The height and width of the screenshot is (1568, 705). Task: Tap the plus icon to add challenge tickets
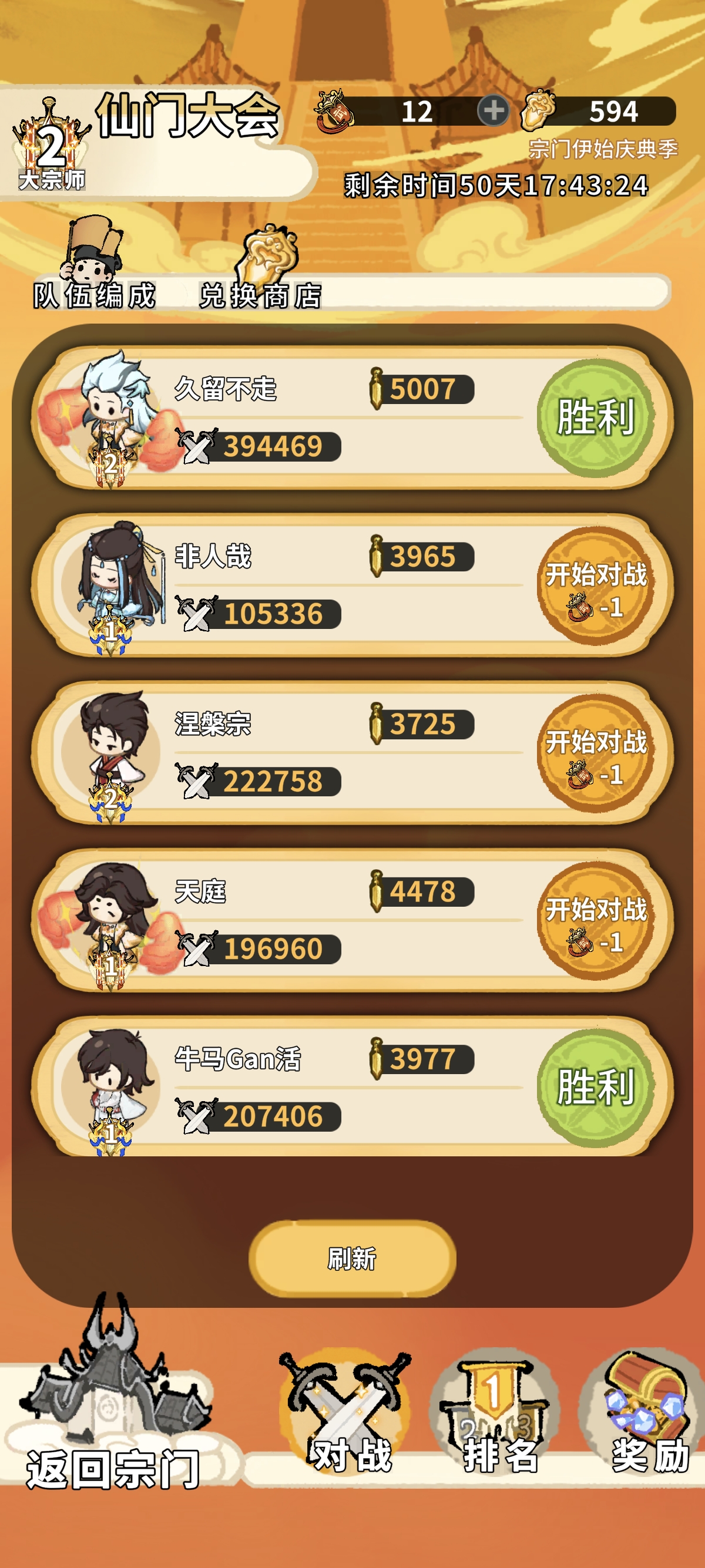pos(493,111)
